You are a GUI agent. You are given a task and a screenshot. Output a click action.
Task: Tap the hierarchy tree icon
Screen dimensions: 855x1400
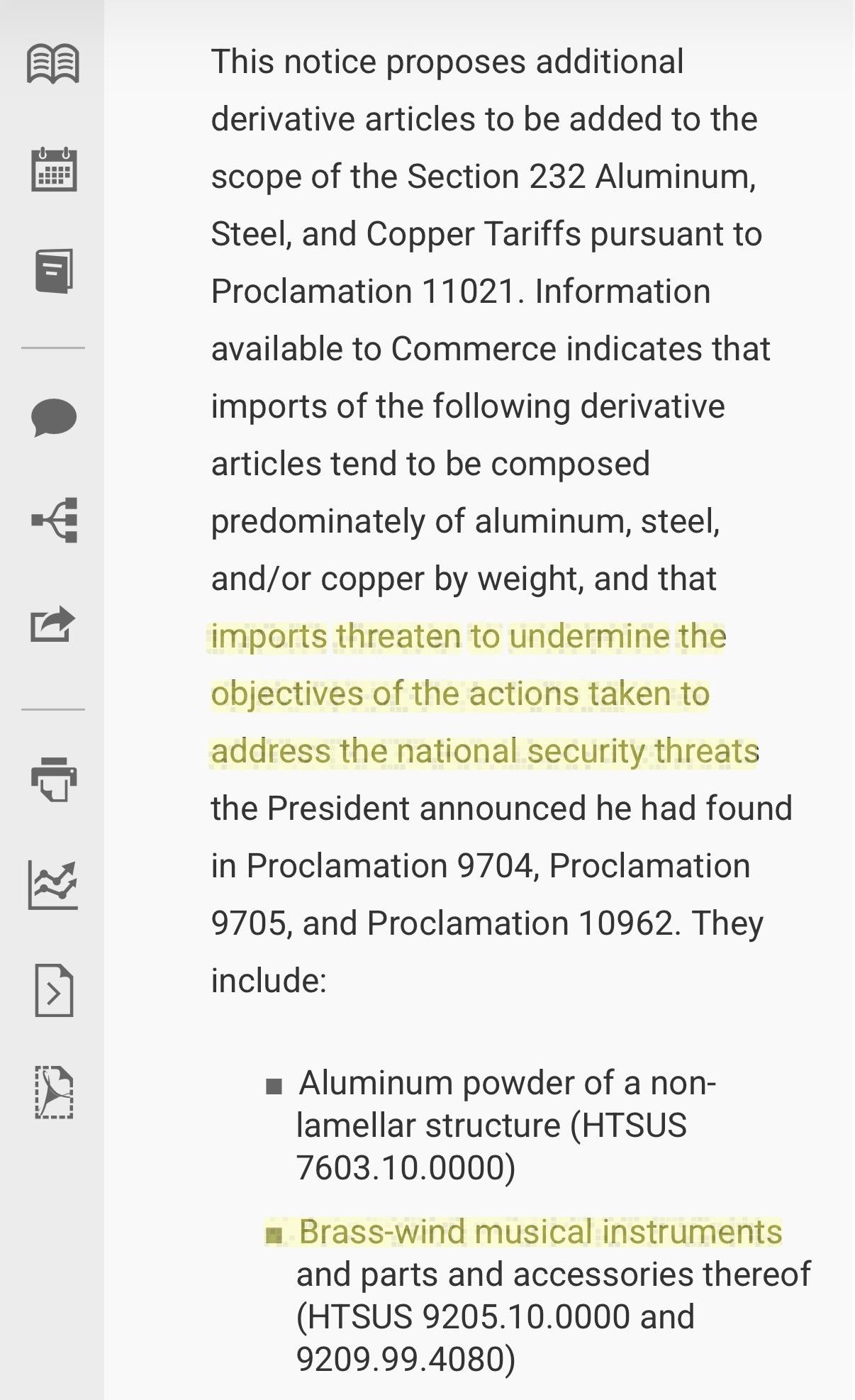tap(54, 520)
